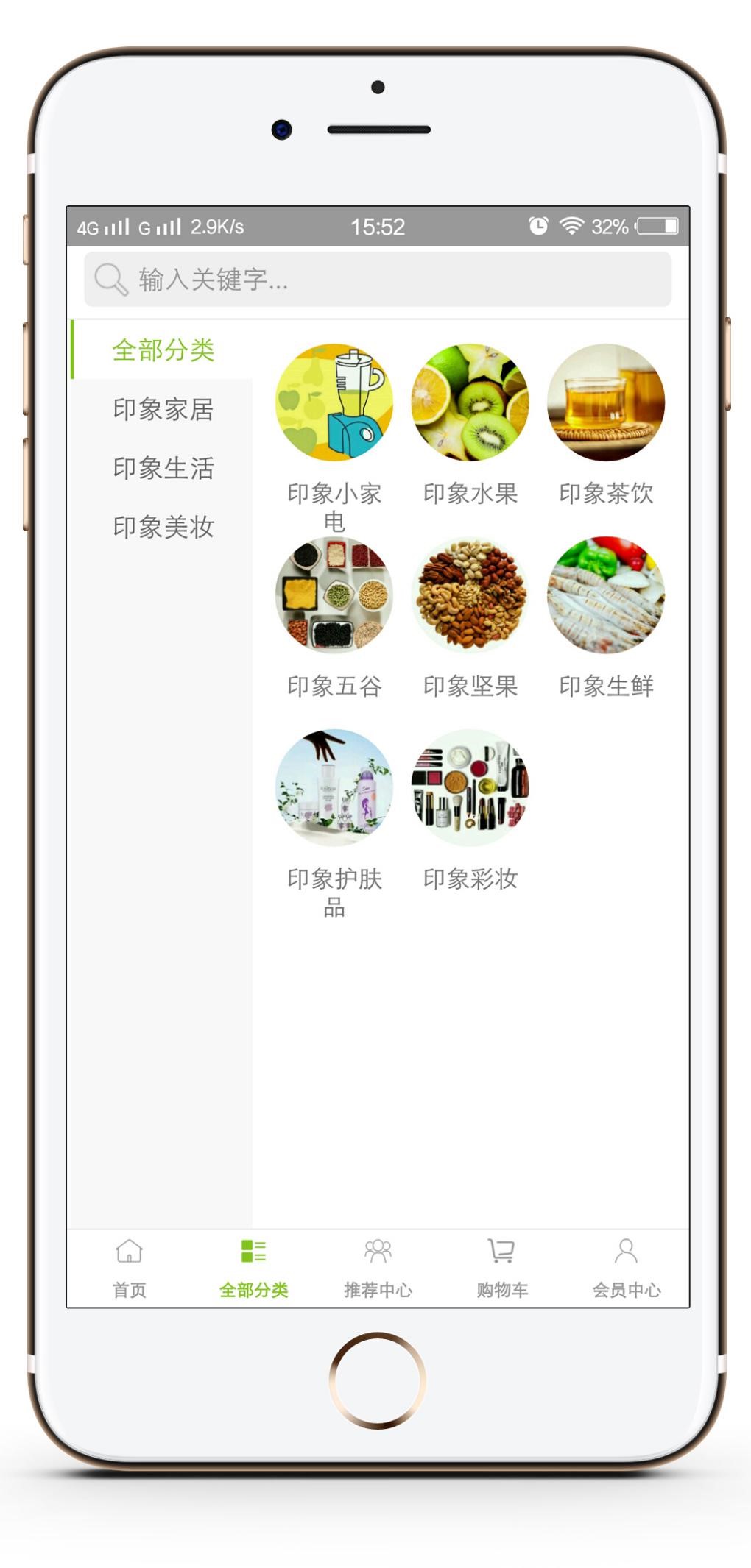Open the 印象家居 category
Image resolution: width=751 pixels, height=1568 pixels.
click(163, 409)
